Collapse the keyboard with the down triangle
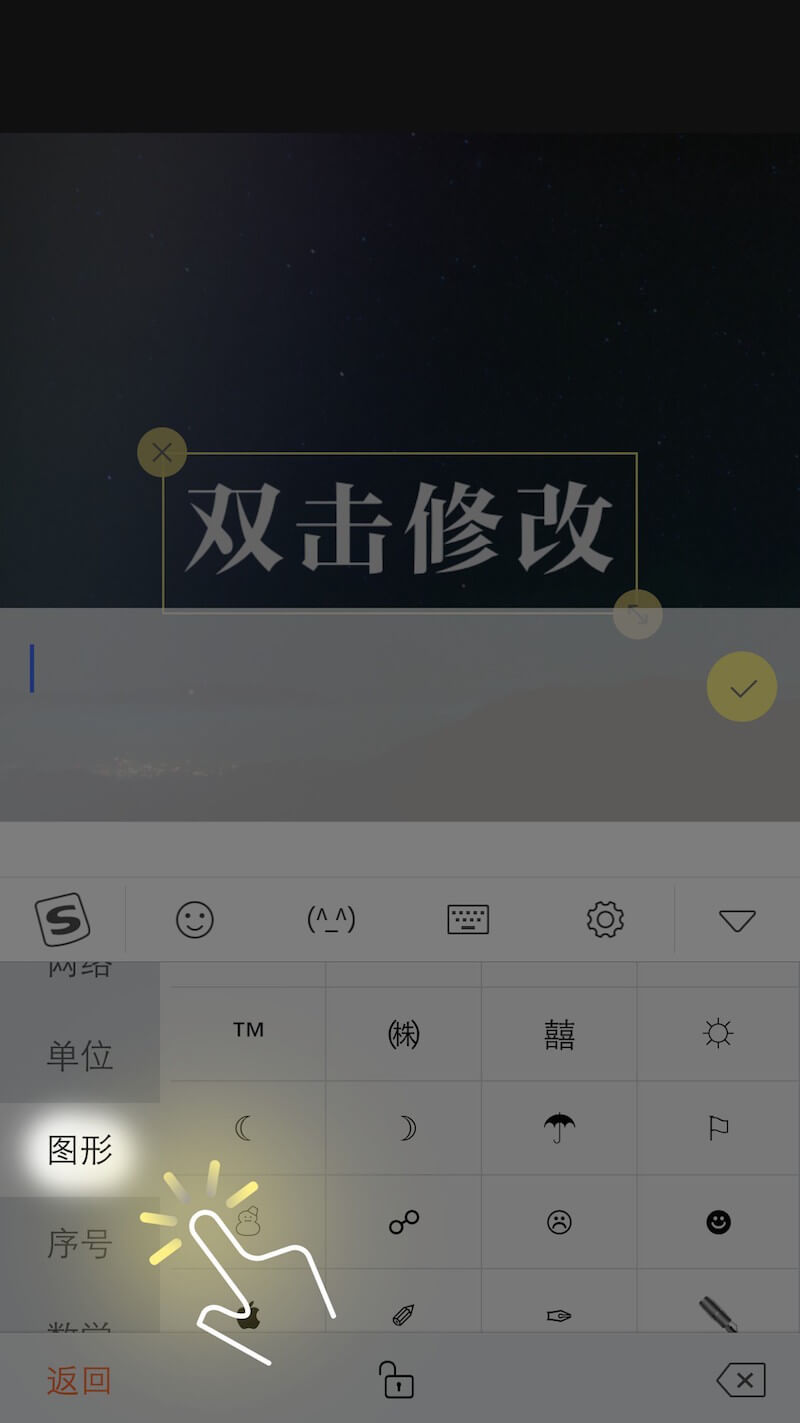This screenshot has width=800, height=1423. [x=737, y=920]
